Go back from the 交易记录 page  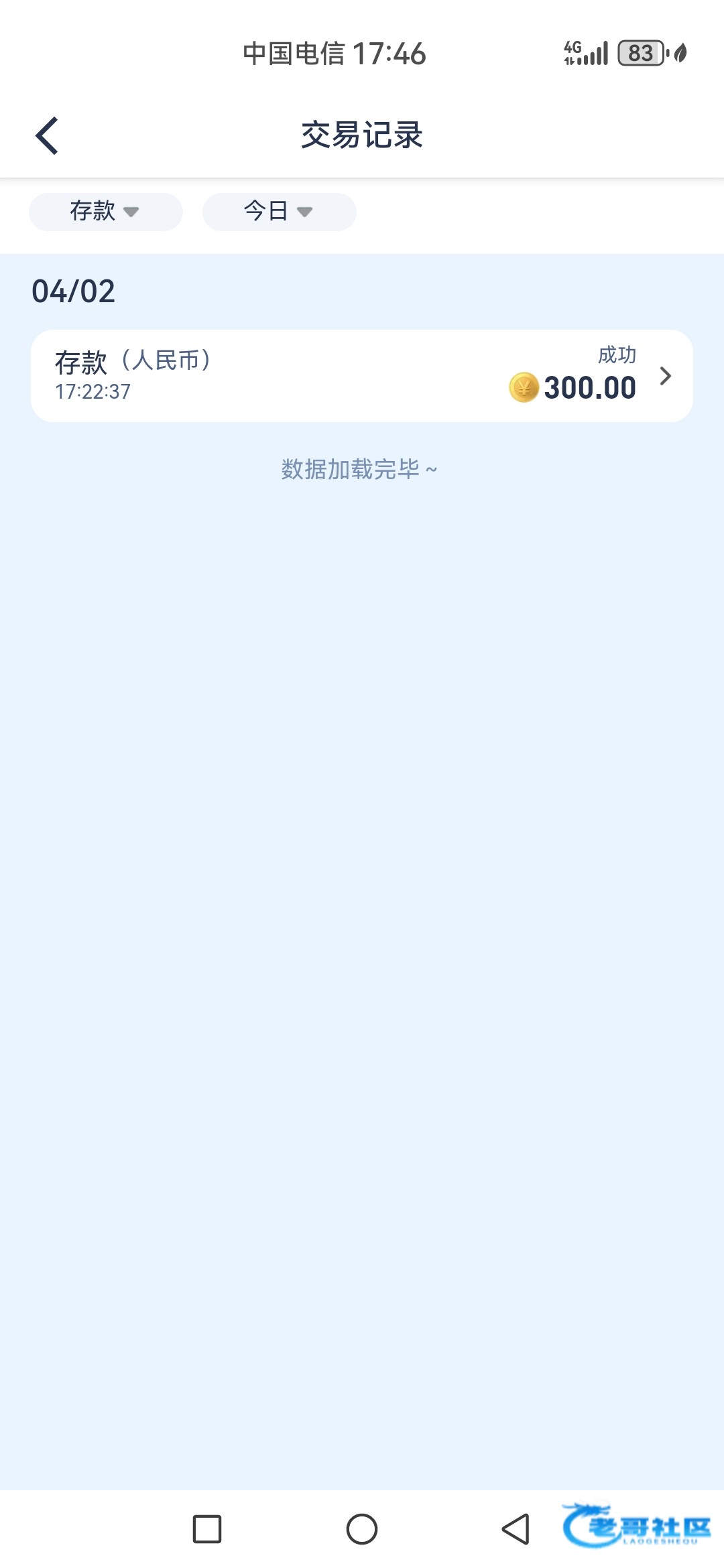[x=47, y=136]
